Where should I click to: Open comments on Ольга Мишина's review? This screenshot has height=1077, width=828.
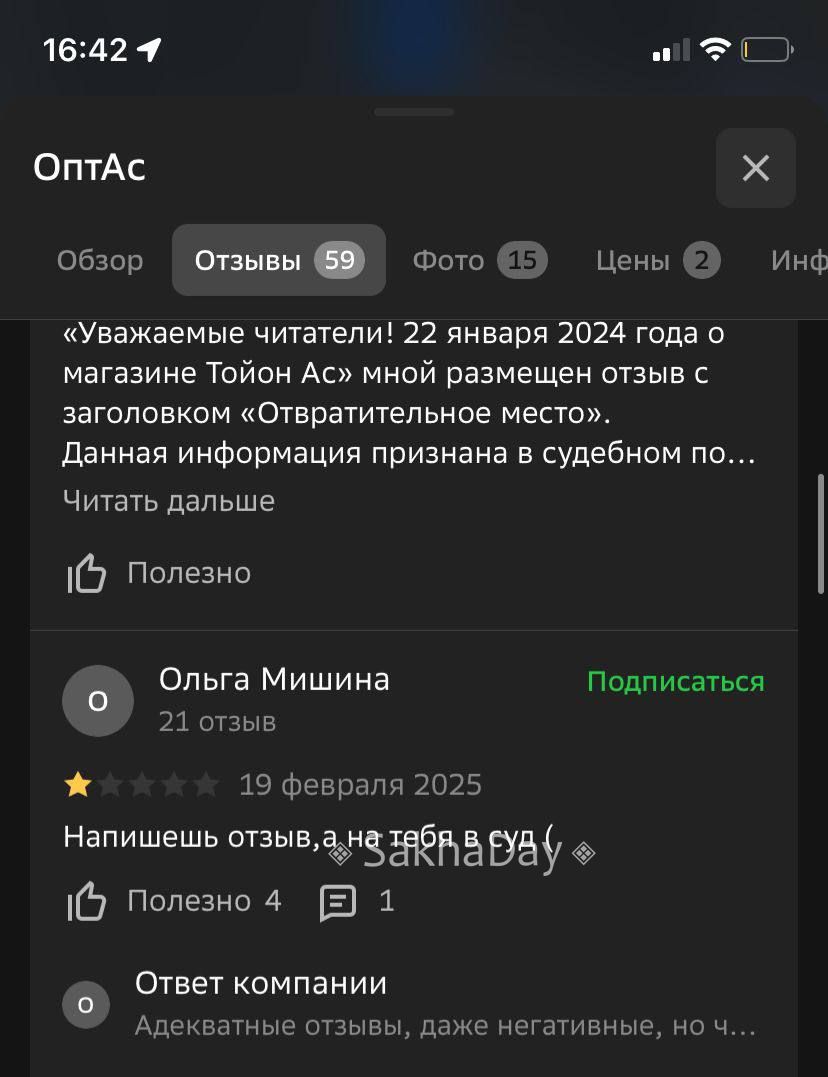click(x=356, y=901)
